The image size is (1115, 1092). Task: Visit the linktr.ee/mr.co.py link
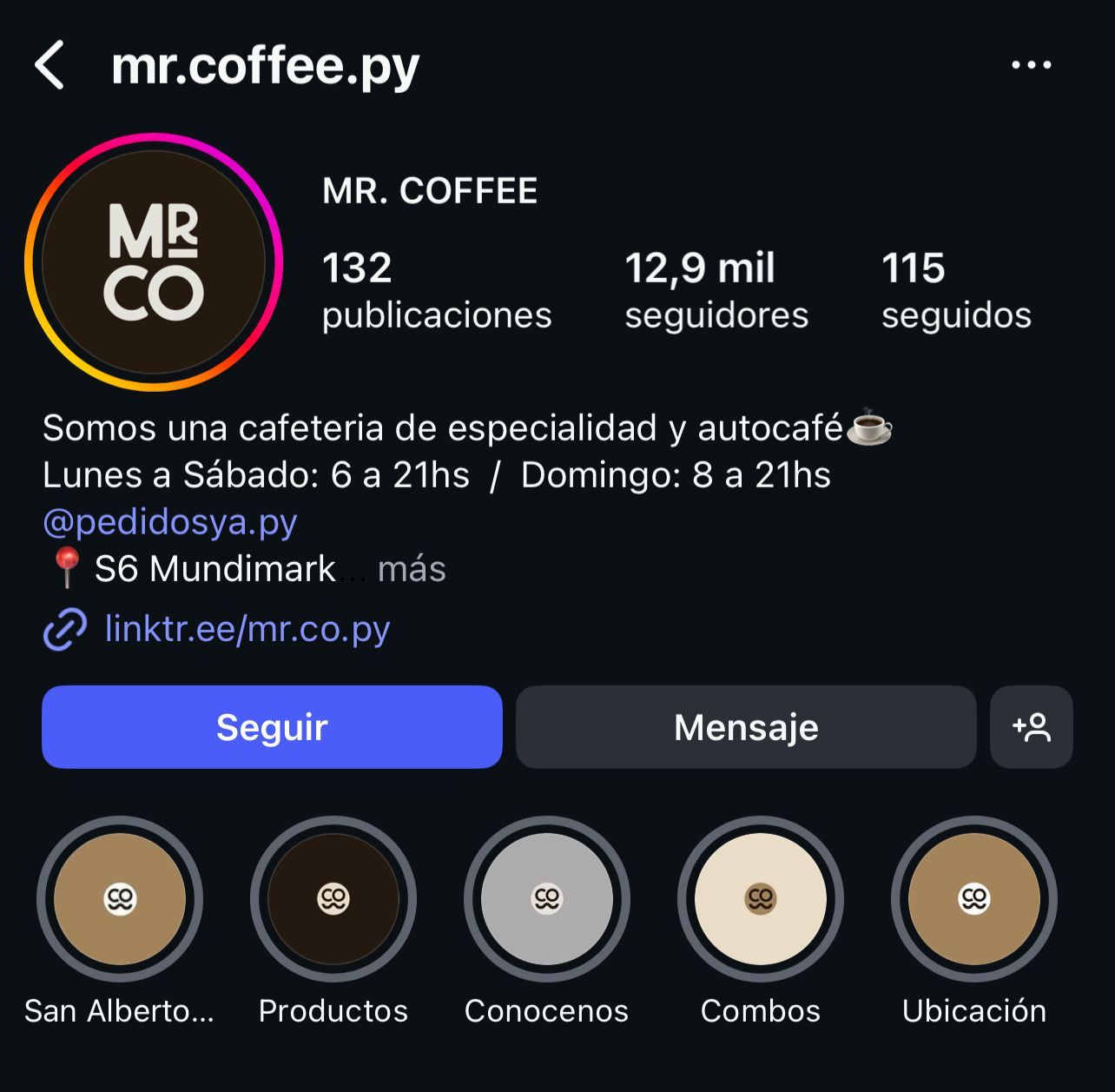[x=247, y=628]
